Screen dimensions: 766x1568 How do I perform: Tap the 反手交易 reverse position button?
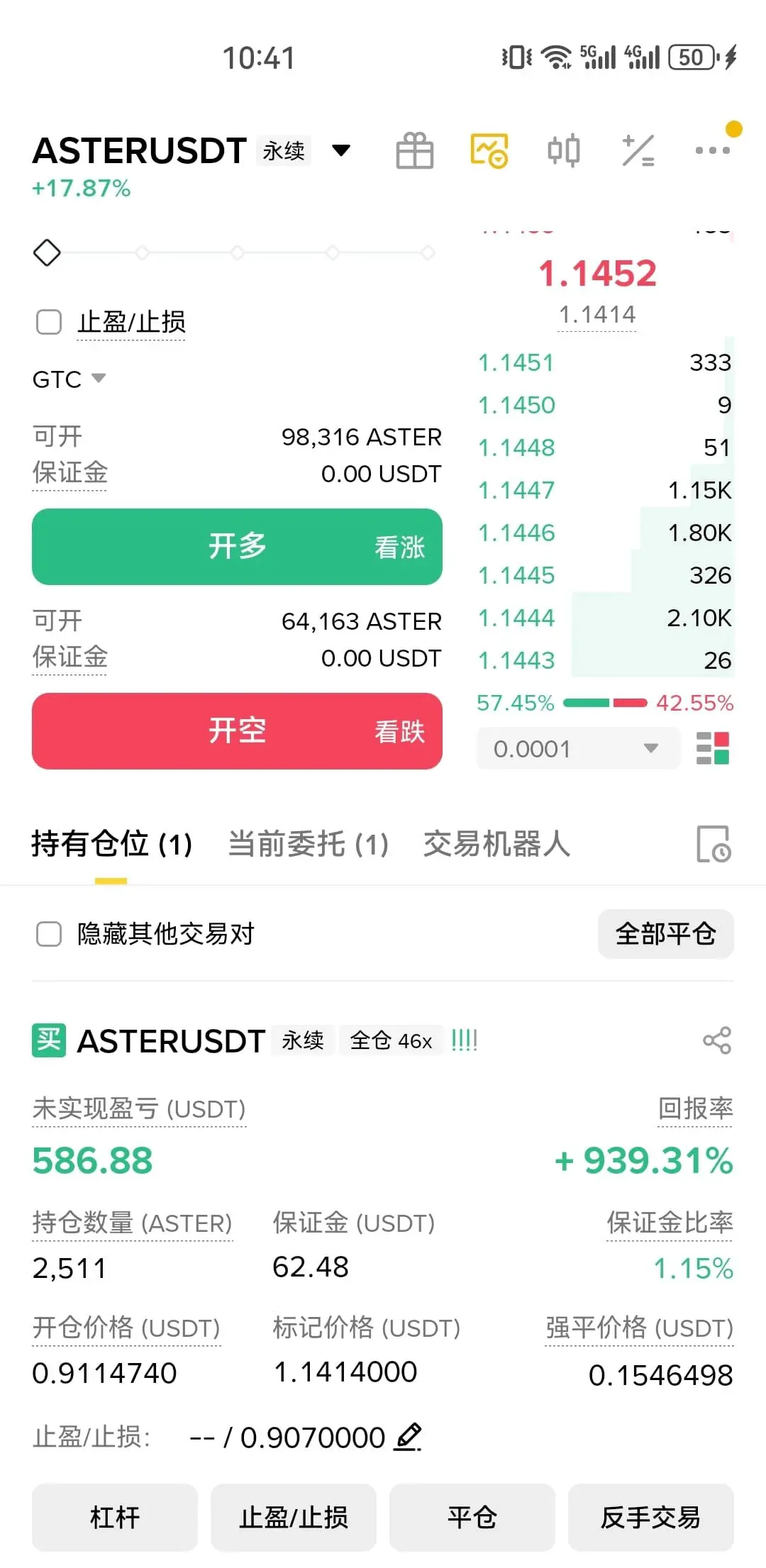coord(650,1518)
